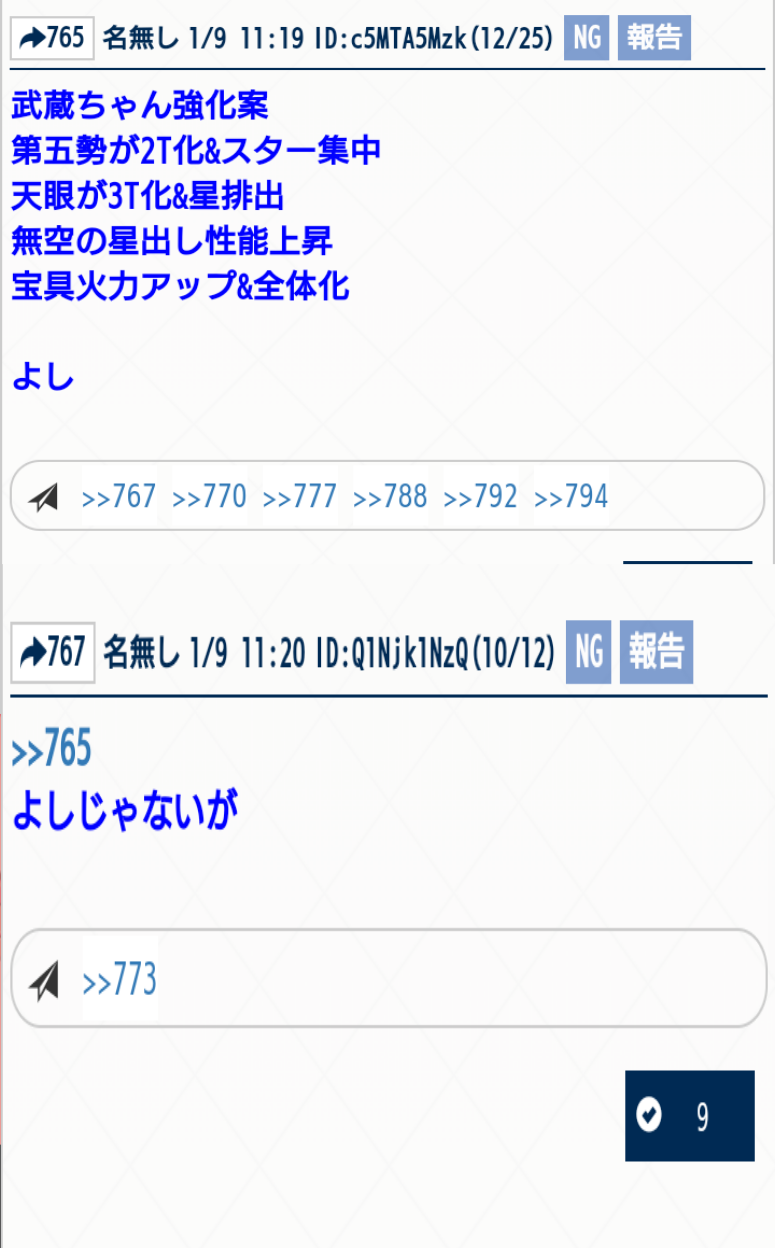Viewport: 775px width, 1248px height.
Task: Jump to reply >>794
Action: 570,496
